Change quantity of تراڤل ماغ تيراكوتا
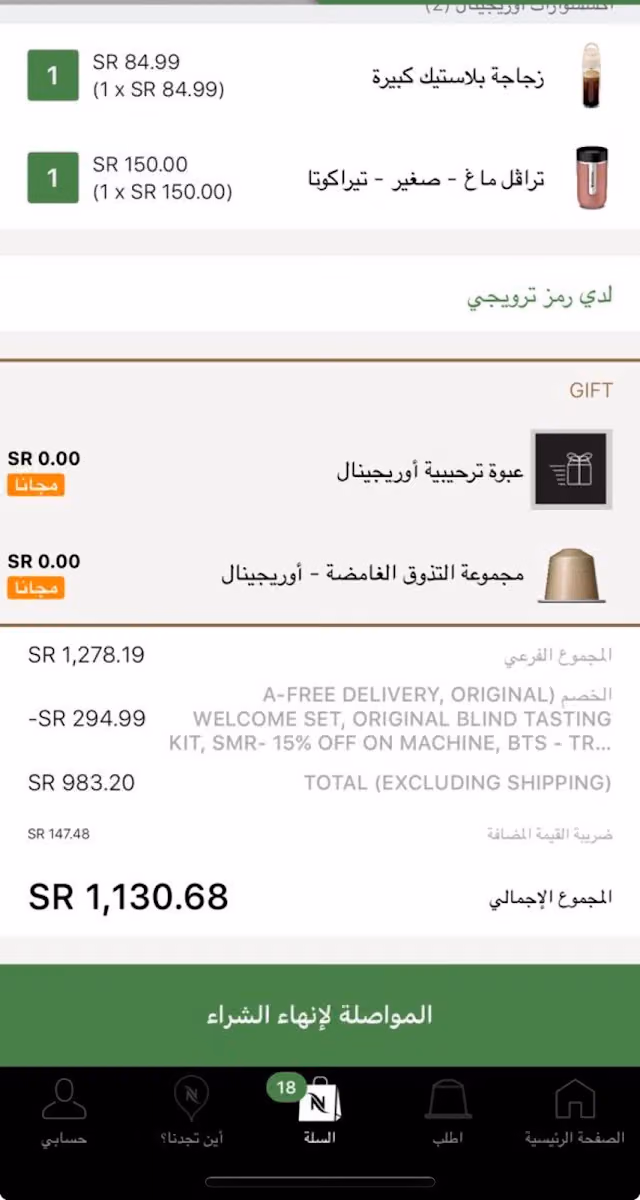This screenshot has width=640, height=1200. tap(53, 178)
